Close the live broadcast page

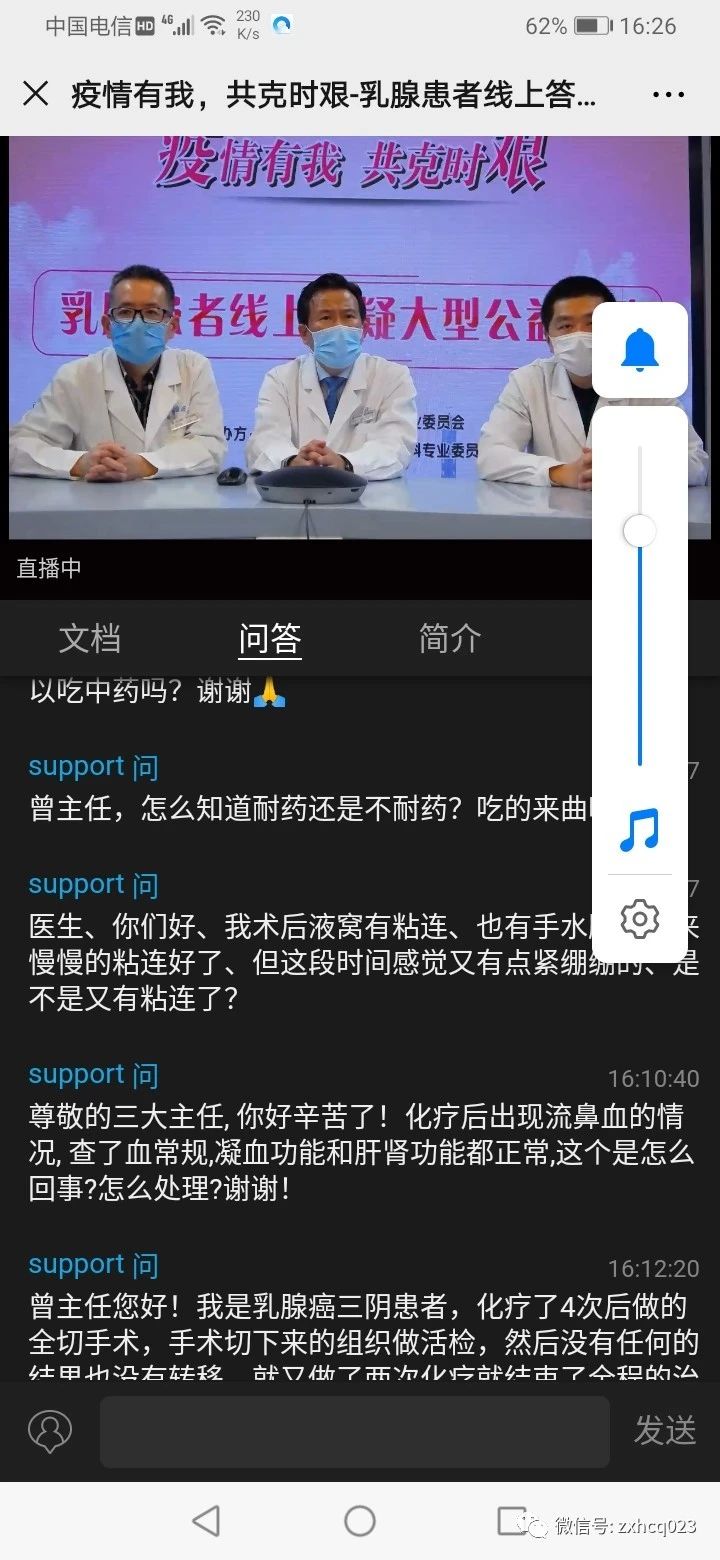click(x=36, y=94)
